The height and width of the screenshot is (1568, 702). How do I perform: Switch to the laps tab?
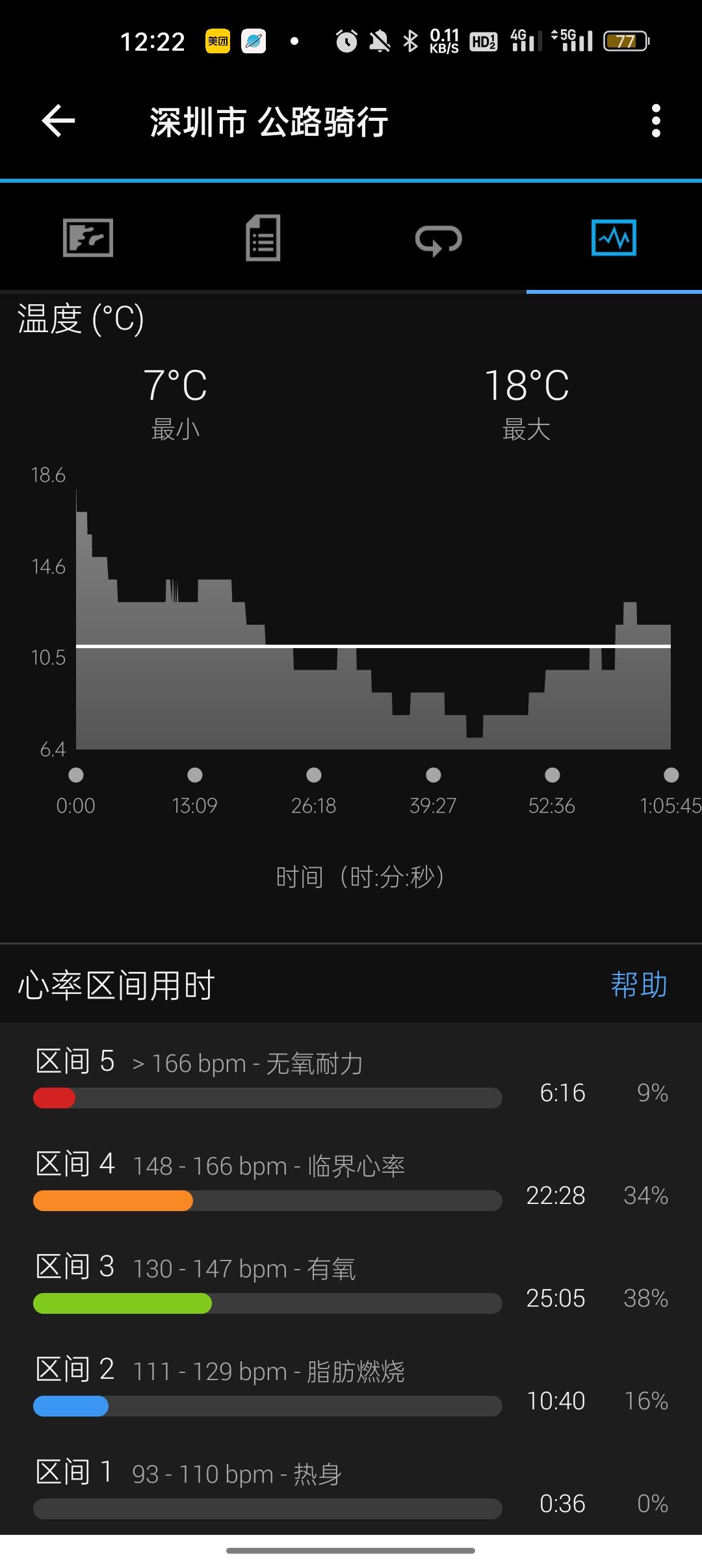tap(439, 239)
